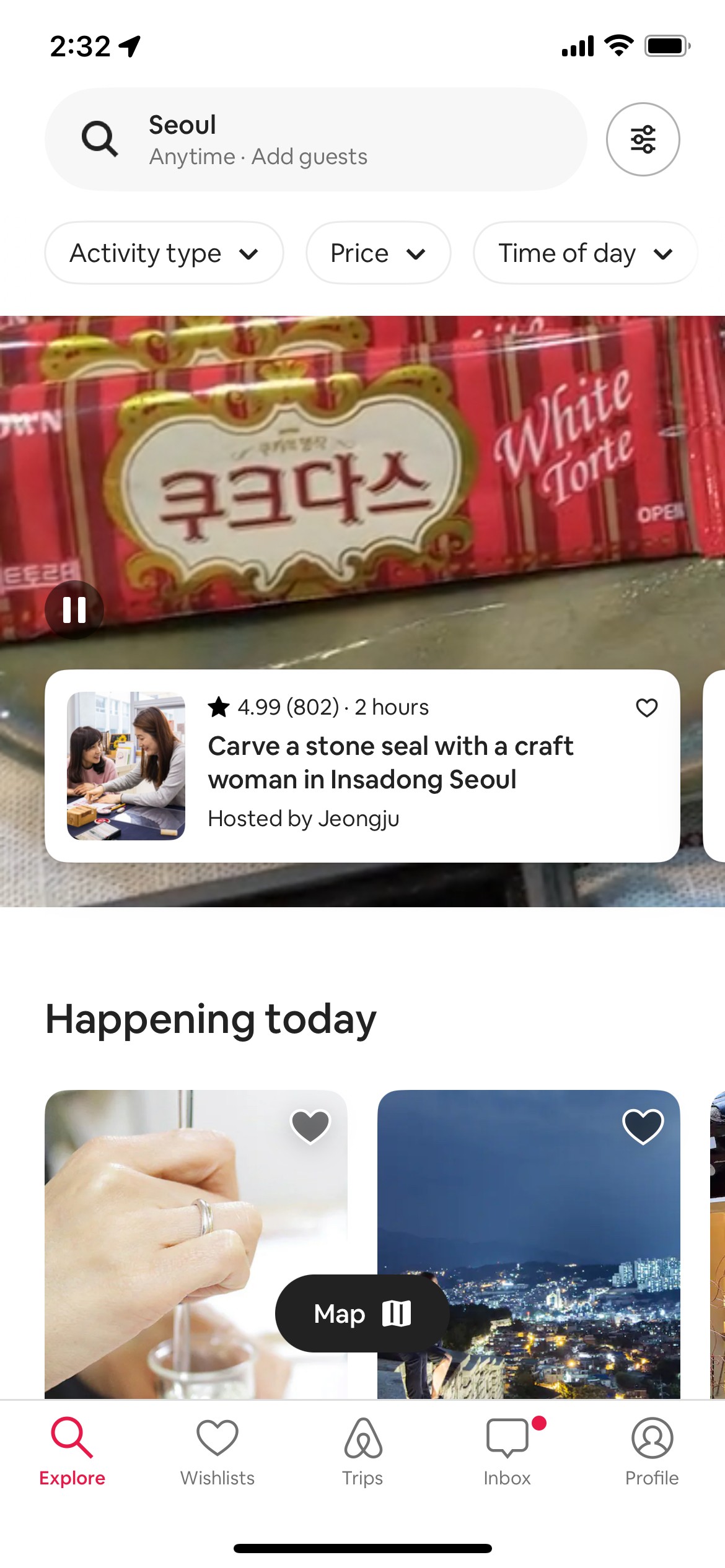Like the ring-making experience card
This screenshot has width=725, height=1568.
[x=310, y=1126]
